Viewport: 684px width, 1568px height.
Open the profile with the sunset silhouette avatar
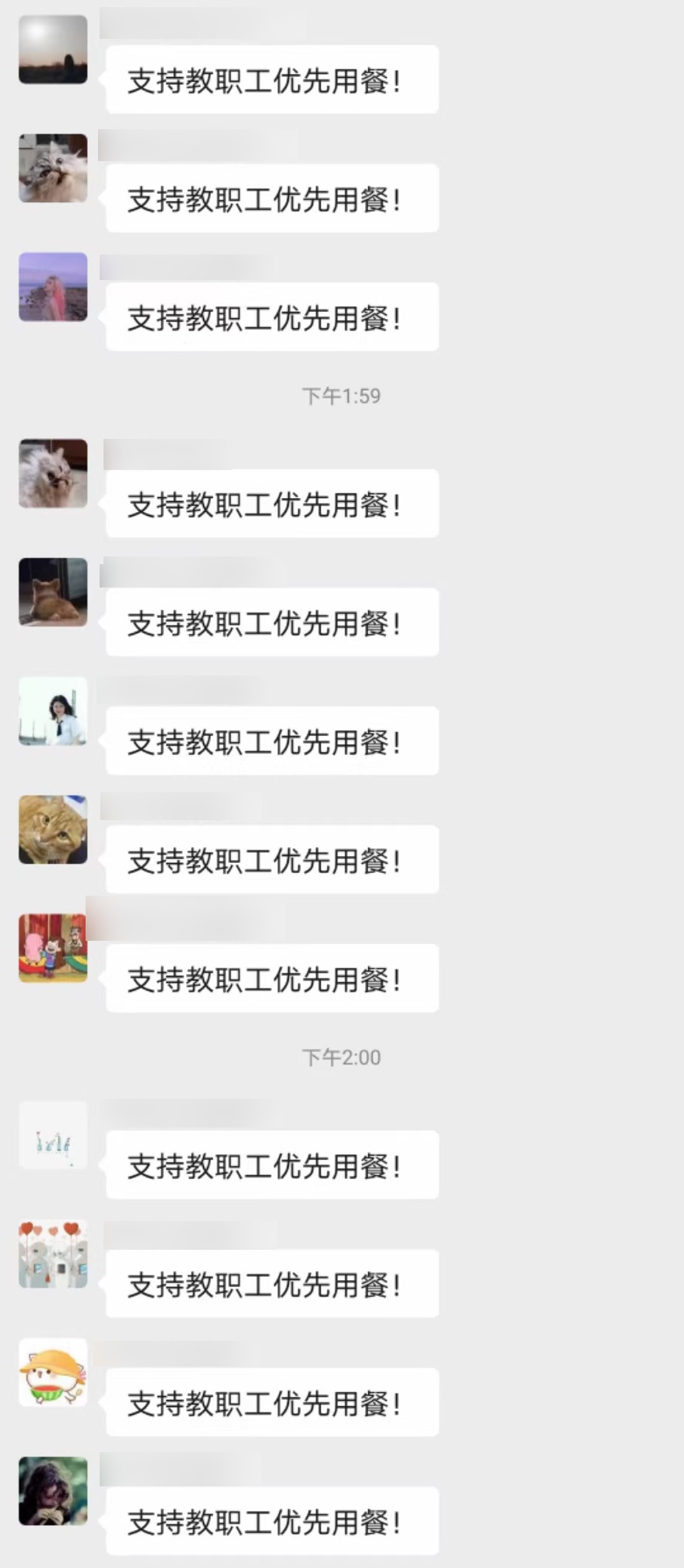[x=53, y=49]
